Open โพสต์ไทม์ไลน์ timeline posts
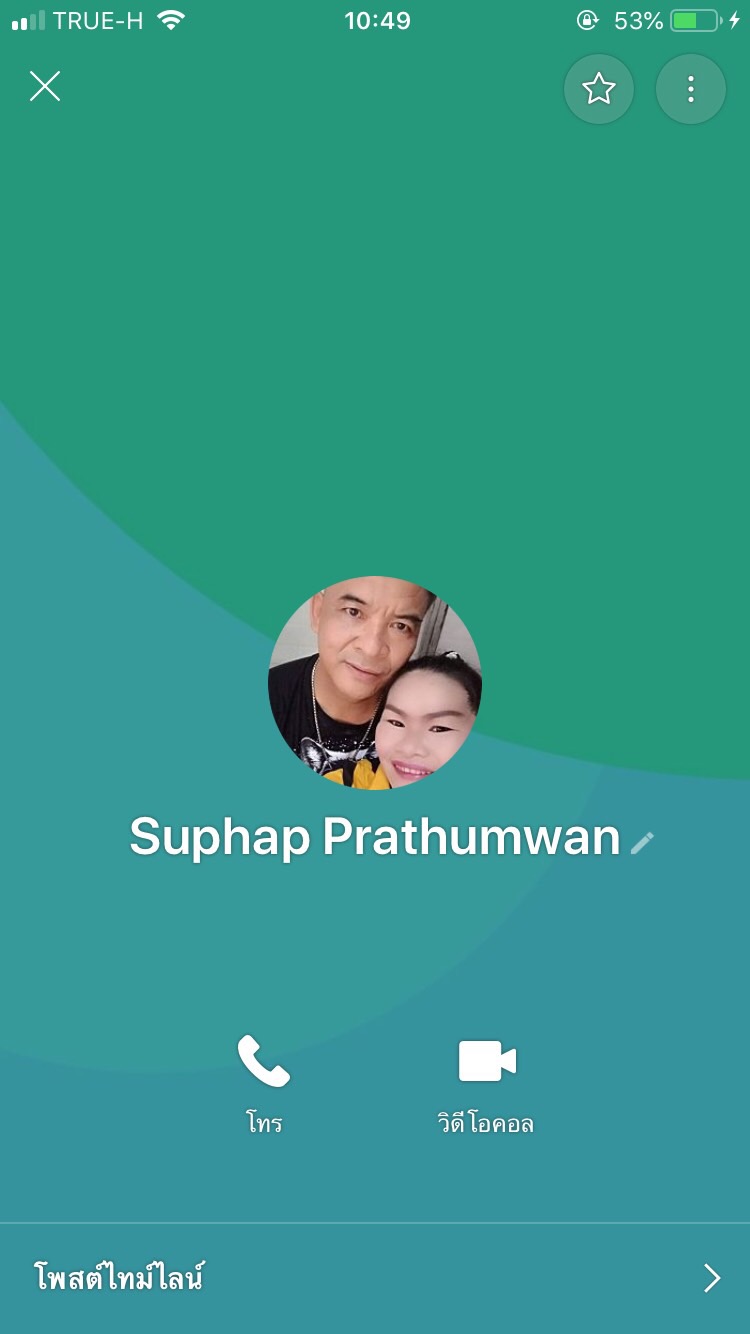 click(x=375, y=1278)
